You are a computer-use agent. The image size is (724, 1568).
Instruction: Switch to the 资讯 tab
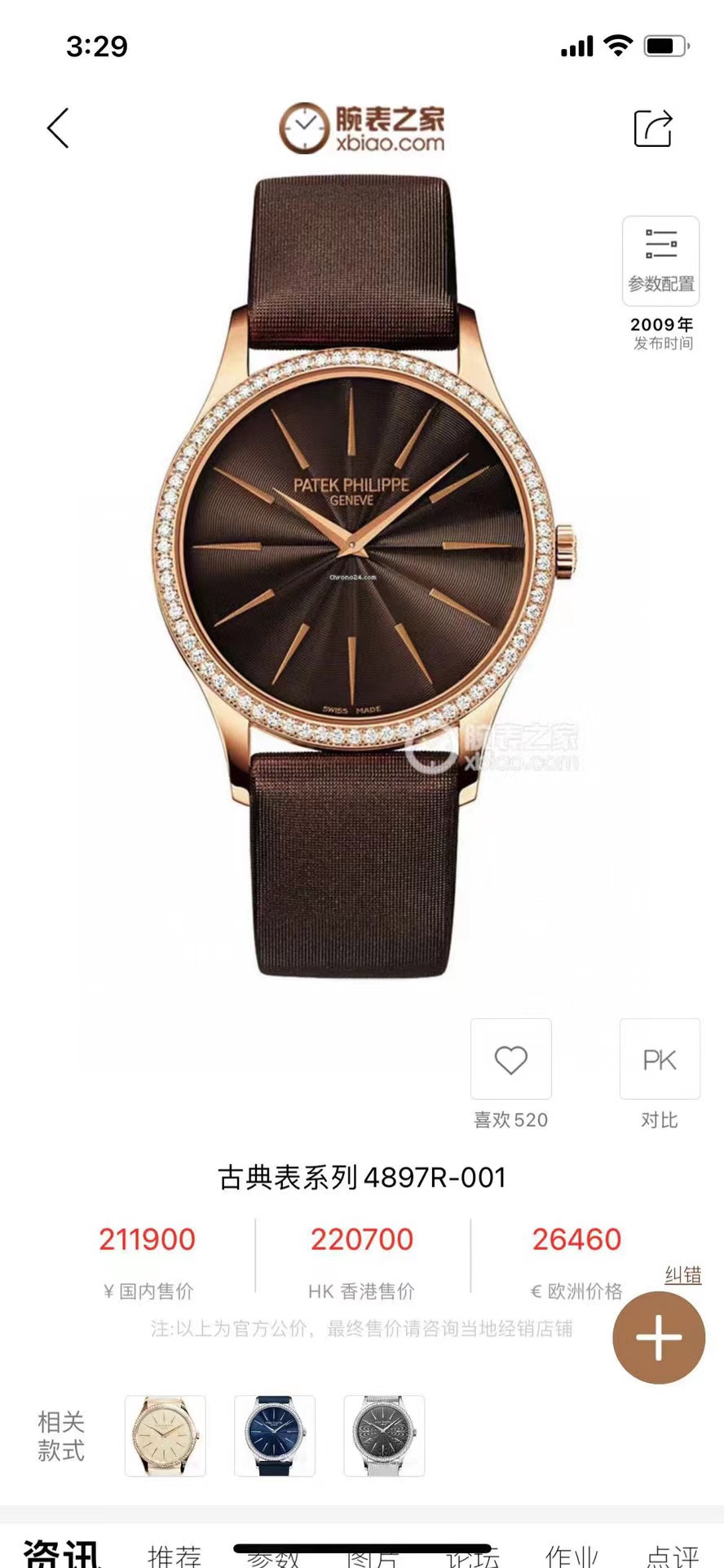pos(62,1555)
